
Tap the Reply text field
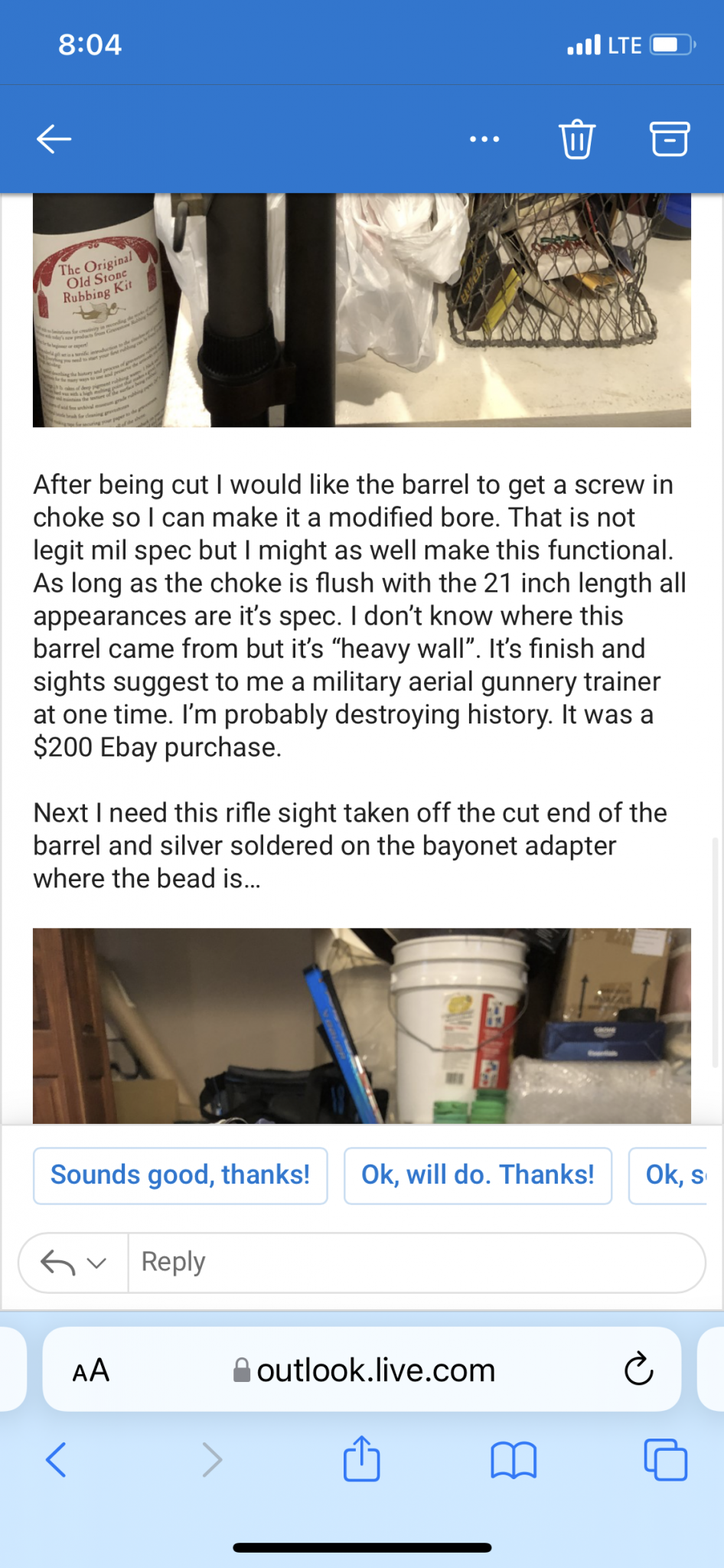(413, 1263)
